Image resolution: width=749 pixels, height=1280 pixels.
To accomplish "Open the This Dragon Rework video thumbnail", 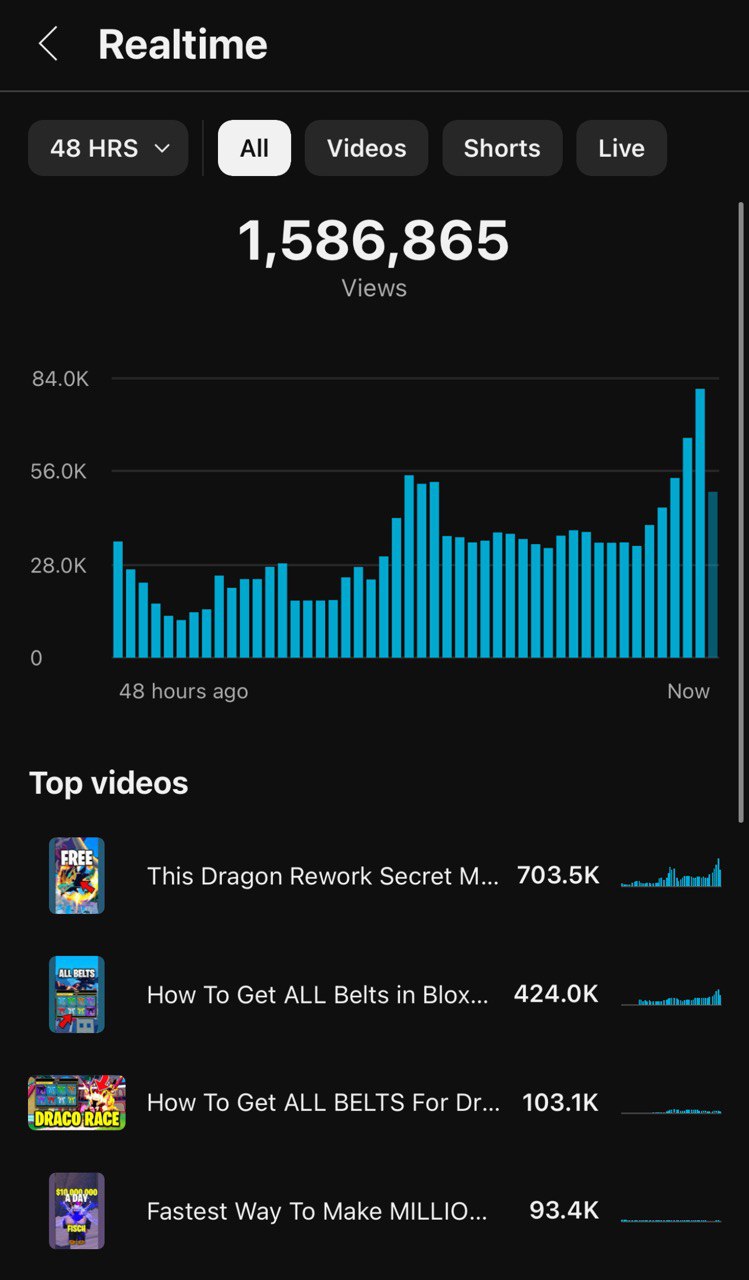I will 77,875.
